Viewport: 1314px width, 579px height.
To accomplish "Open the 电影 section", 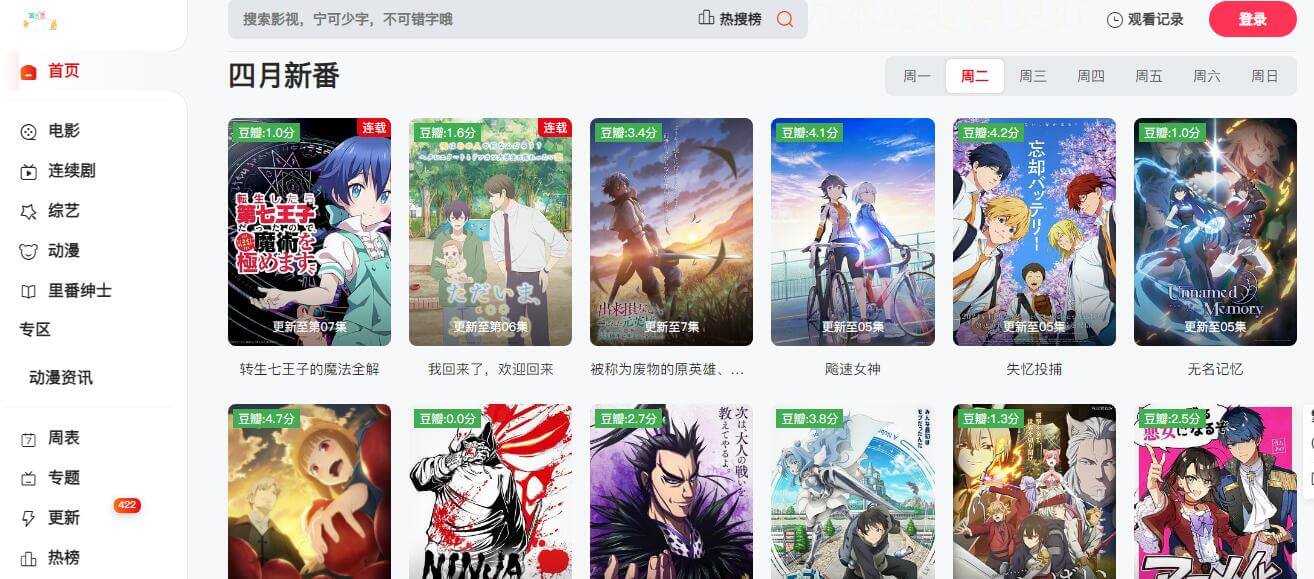I will (62, 131).
